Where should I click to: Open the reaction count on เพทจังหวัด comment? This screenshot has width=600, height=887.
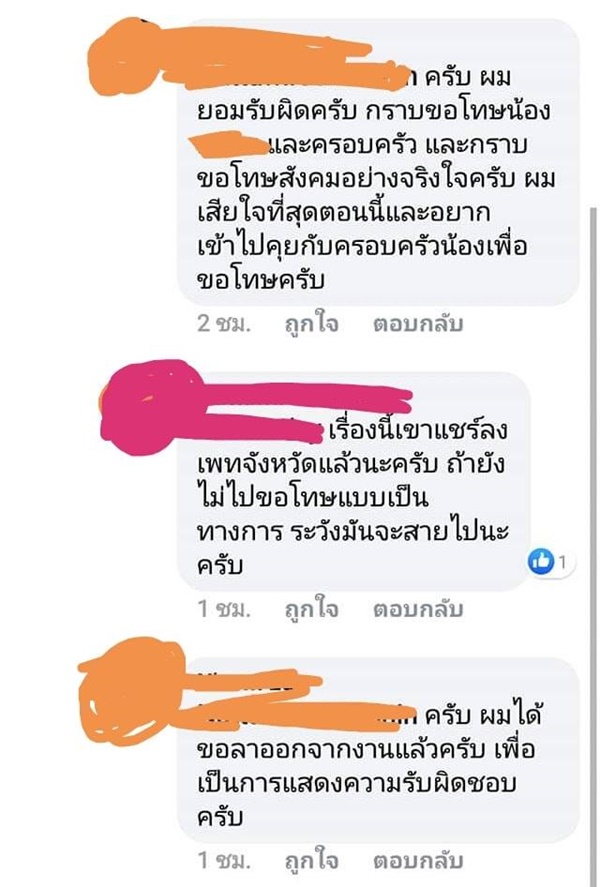549,562
